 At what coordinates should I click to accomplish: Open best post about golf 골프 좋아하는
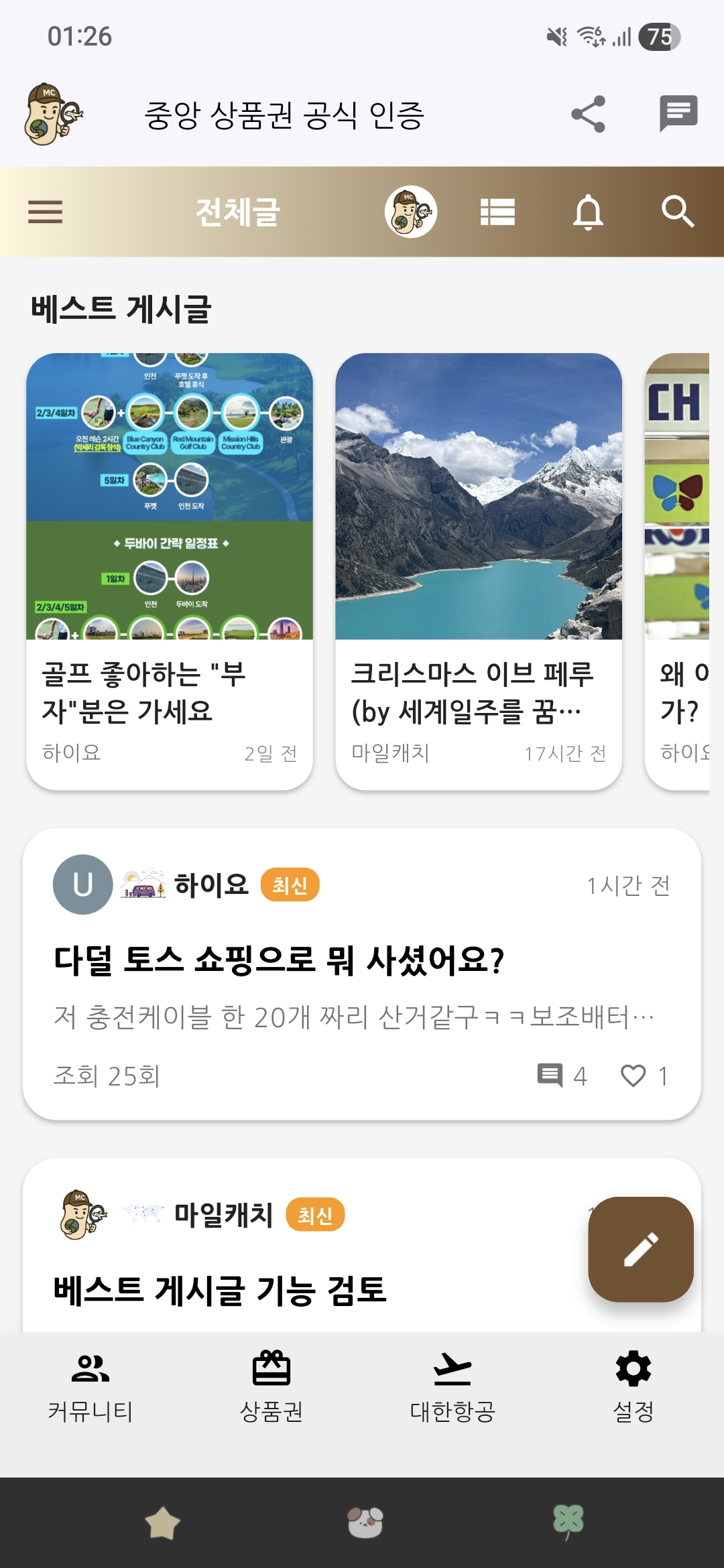point(170,571)
